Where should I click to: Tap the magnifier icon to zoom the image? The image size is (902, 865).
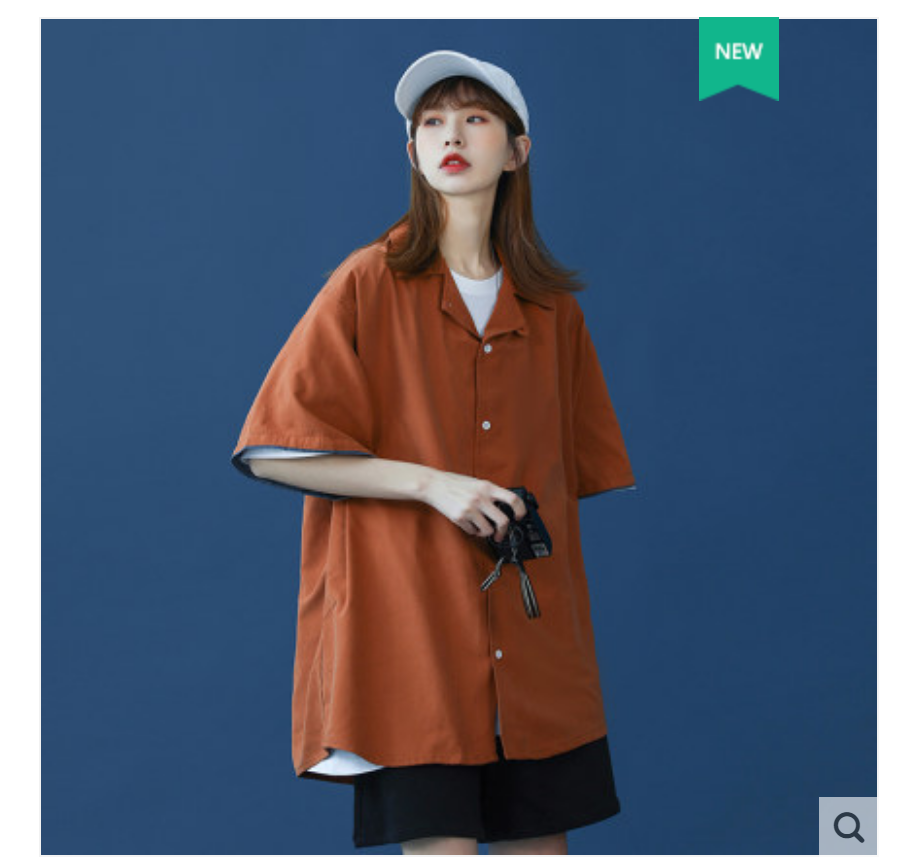point(848,826)
